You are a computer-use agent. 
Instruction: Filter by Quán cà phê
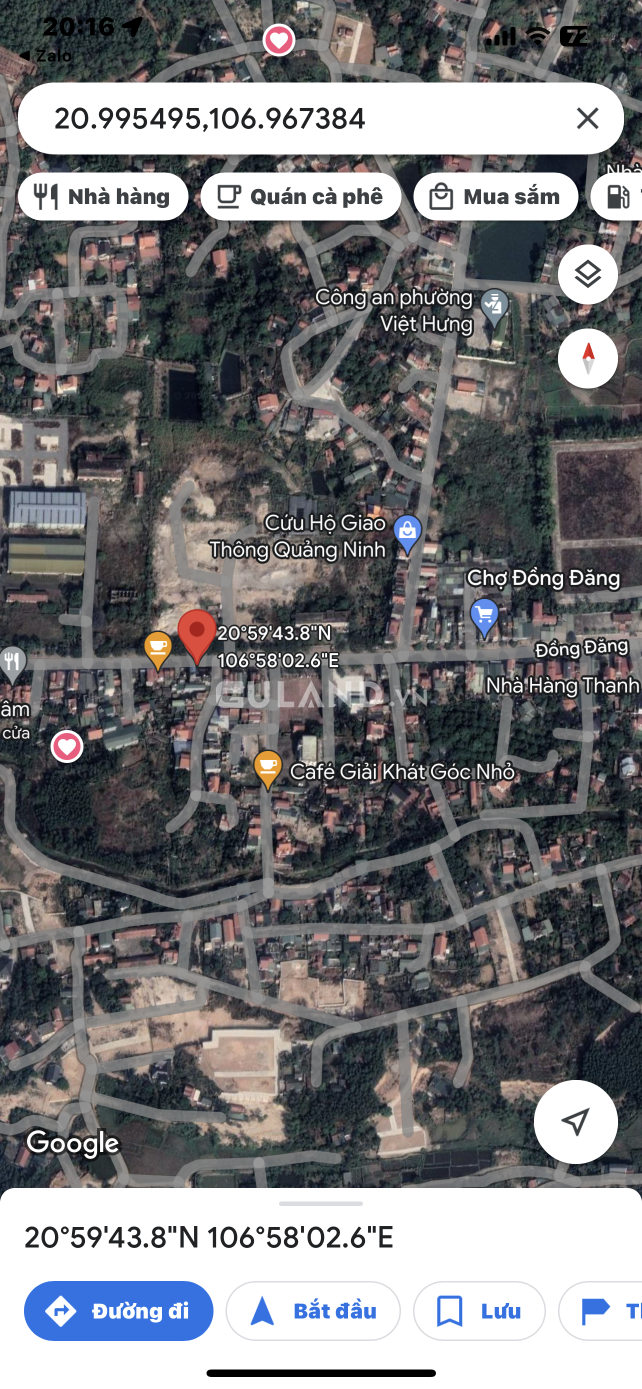coord(300,196)
